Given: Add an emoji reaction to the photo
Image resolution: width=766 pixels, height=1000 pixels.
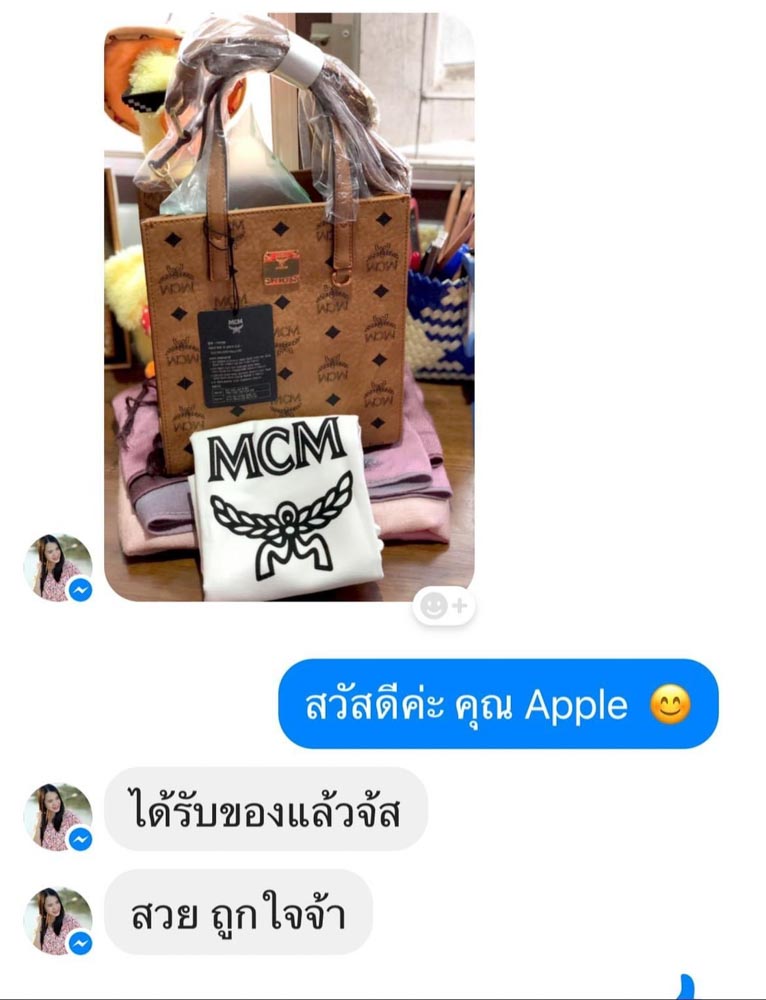Looking at the screenshot, I should (x=443, y=606).
